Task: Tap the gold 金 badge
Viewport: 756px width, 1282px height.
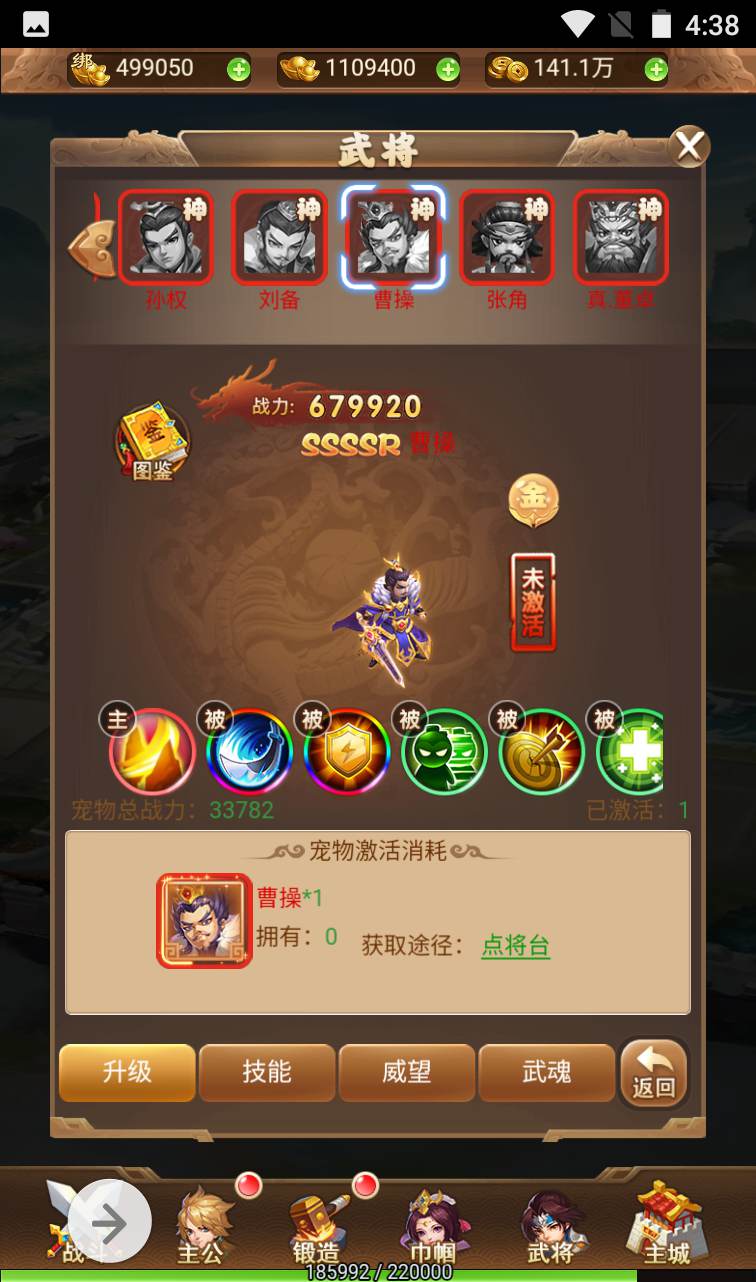Action: coord(533,499)
